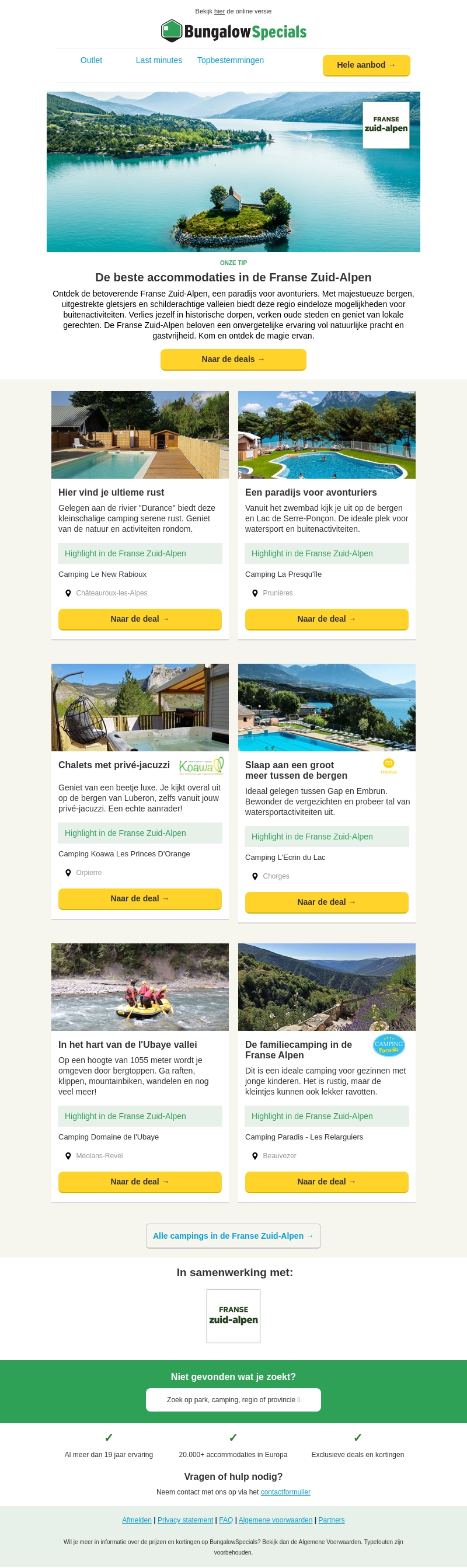Viewport: 467px width, 1568px height.
Task: Go to deal for Camping Domaine de l'Ubaye
Action: coord(140,1182)
